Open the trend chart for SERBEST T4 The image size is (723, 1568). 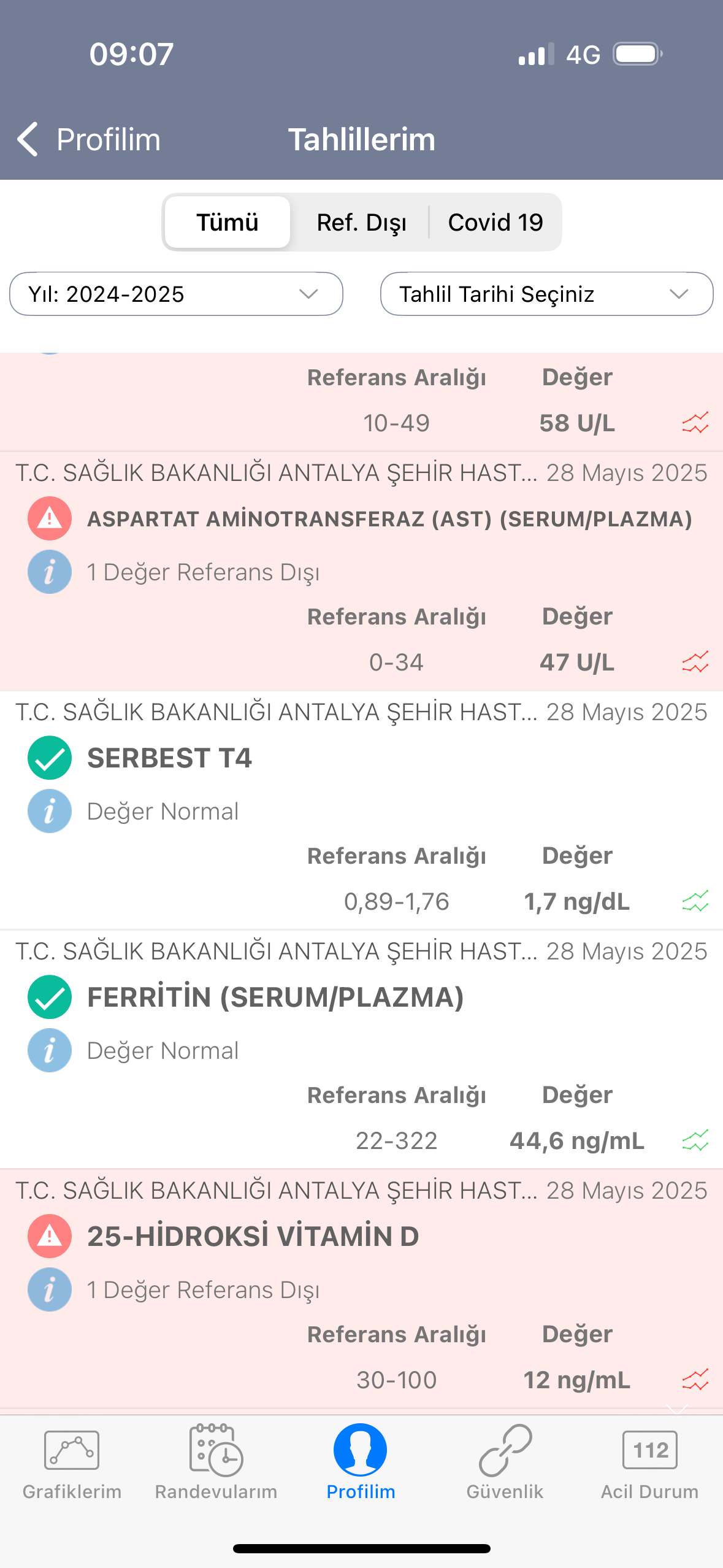click(x=695, y=901)
